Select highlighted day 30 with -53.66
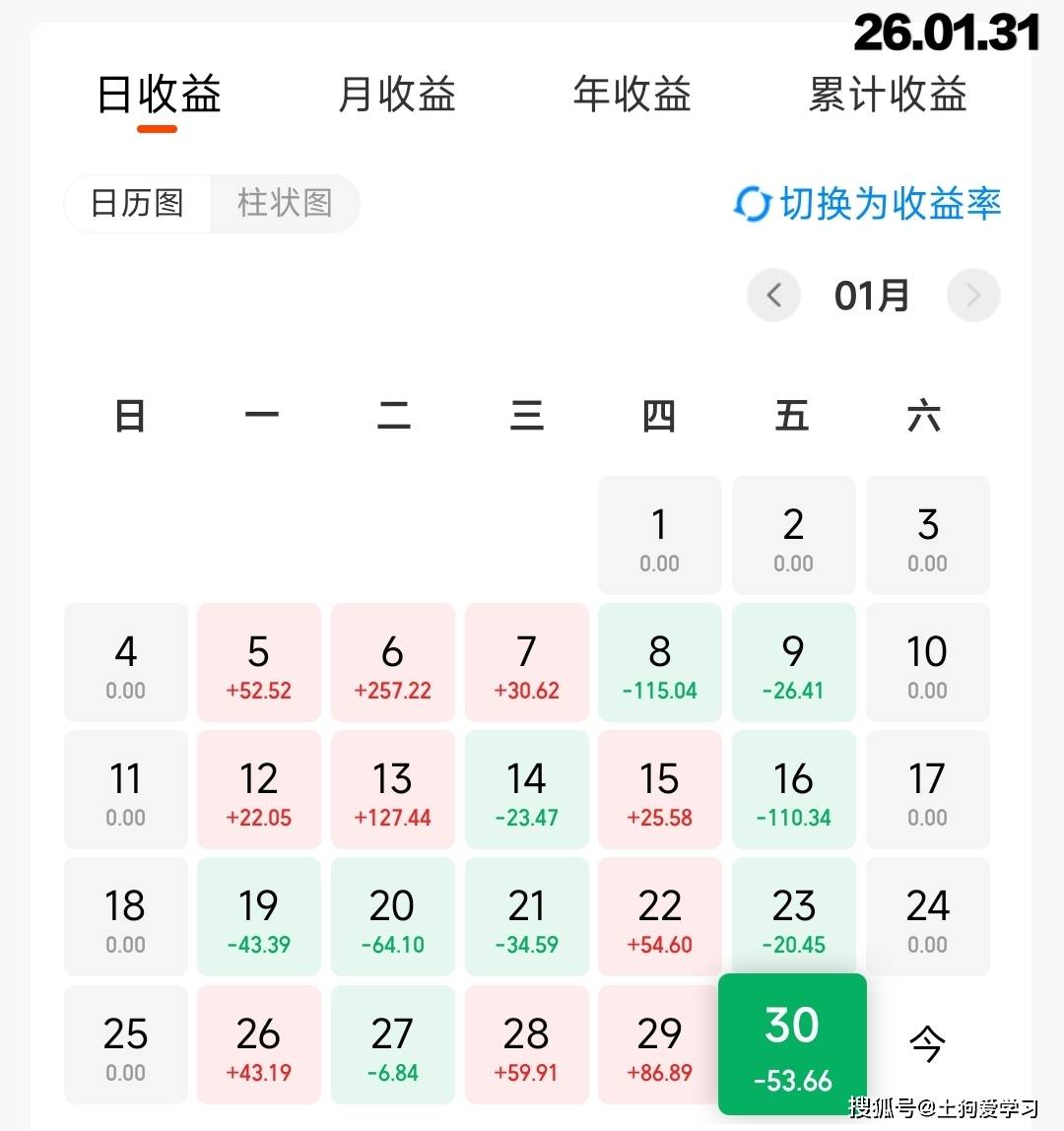 tap(793, 1044)
